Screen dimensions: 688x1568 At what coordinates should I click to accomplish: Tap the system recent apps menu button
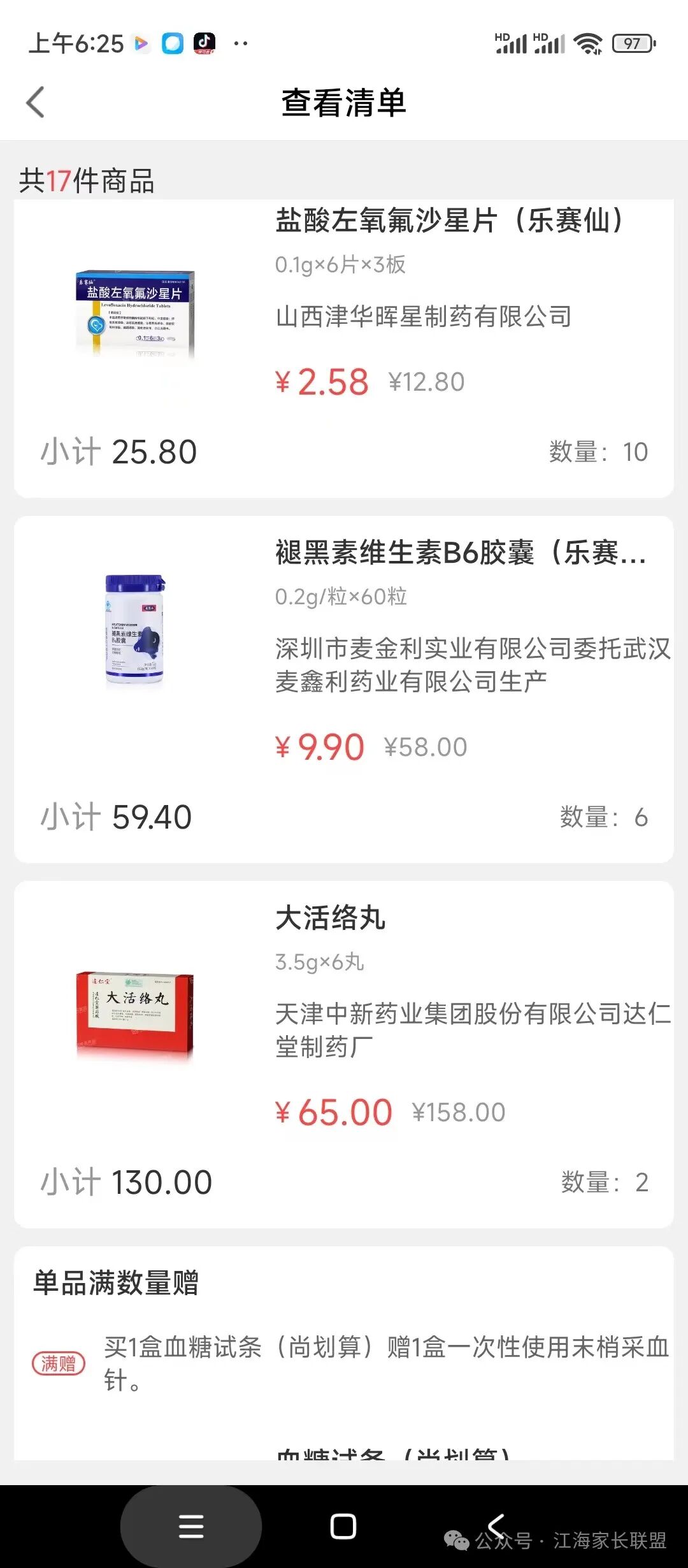191,1526
